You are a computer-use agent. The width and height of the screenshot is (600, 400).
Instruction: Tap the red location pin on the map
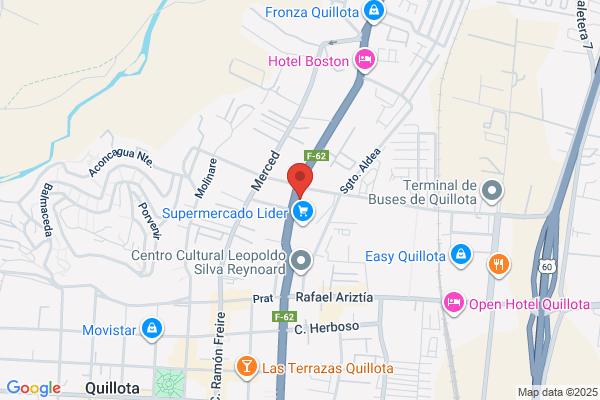point(300,180)
